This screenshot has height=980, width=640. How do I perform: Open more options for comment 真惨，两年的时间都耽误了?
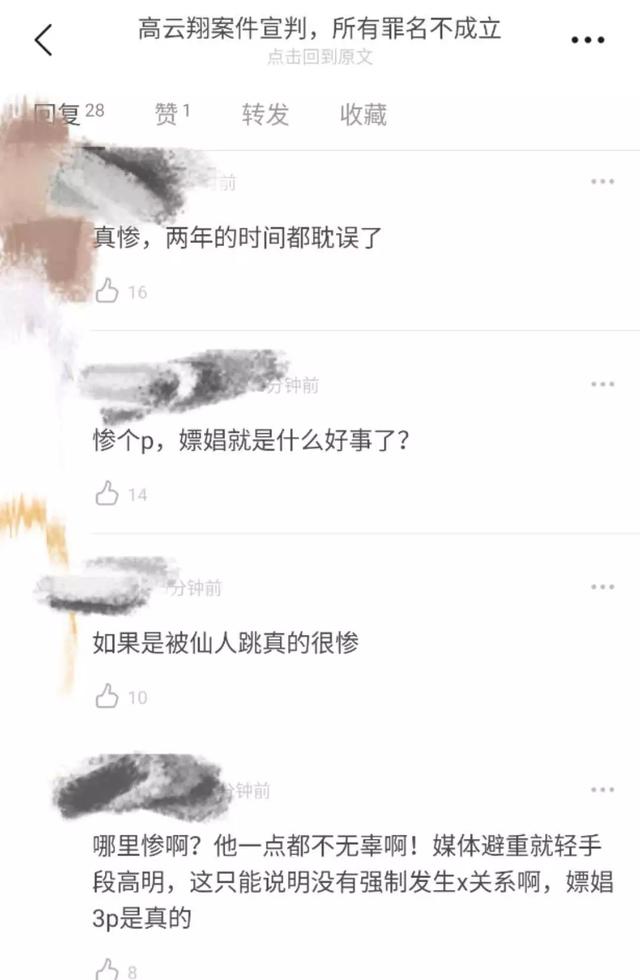[602, 181]
